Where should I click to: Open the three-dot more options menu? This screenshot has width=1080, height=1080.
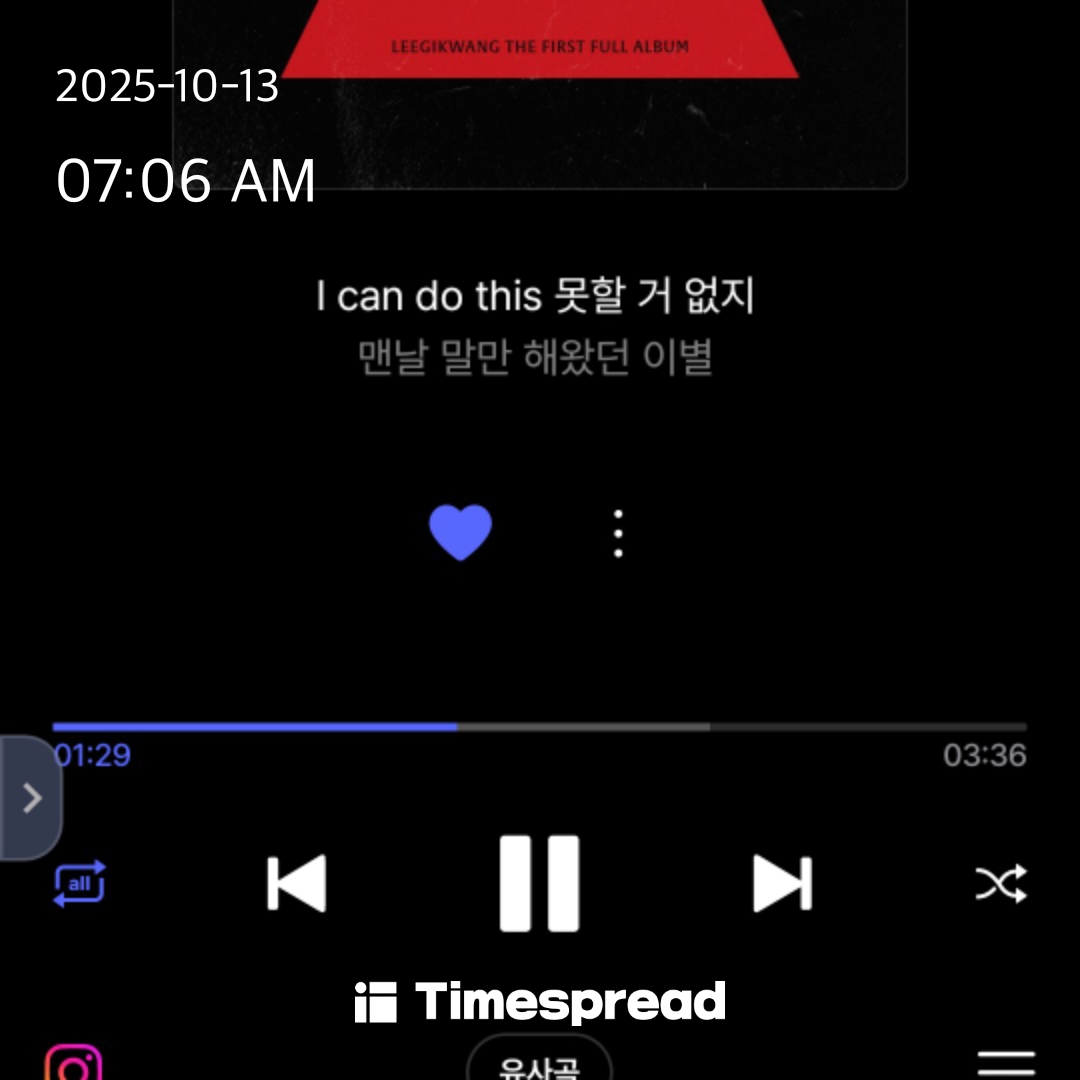618,533
